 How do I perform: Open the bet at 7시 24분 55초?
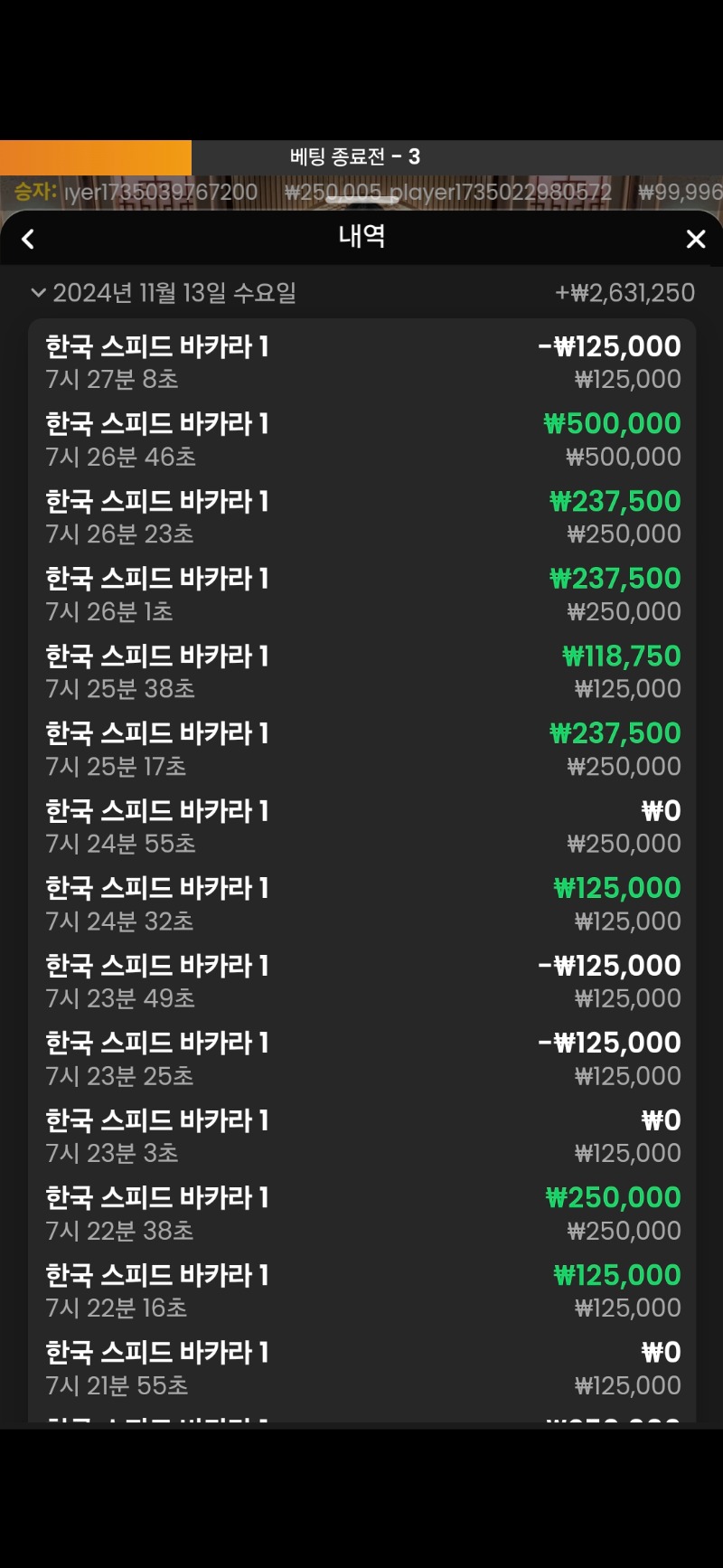coord(361,827)
